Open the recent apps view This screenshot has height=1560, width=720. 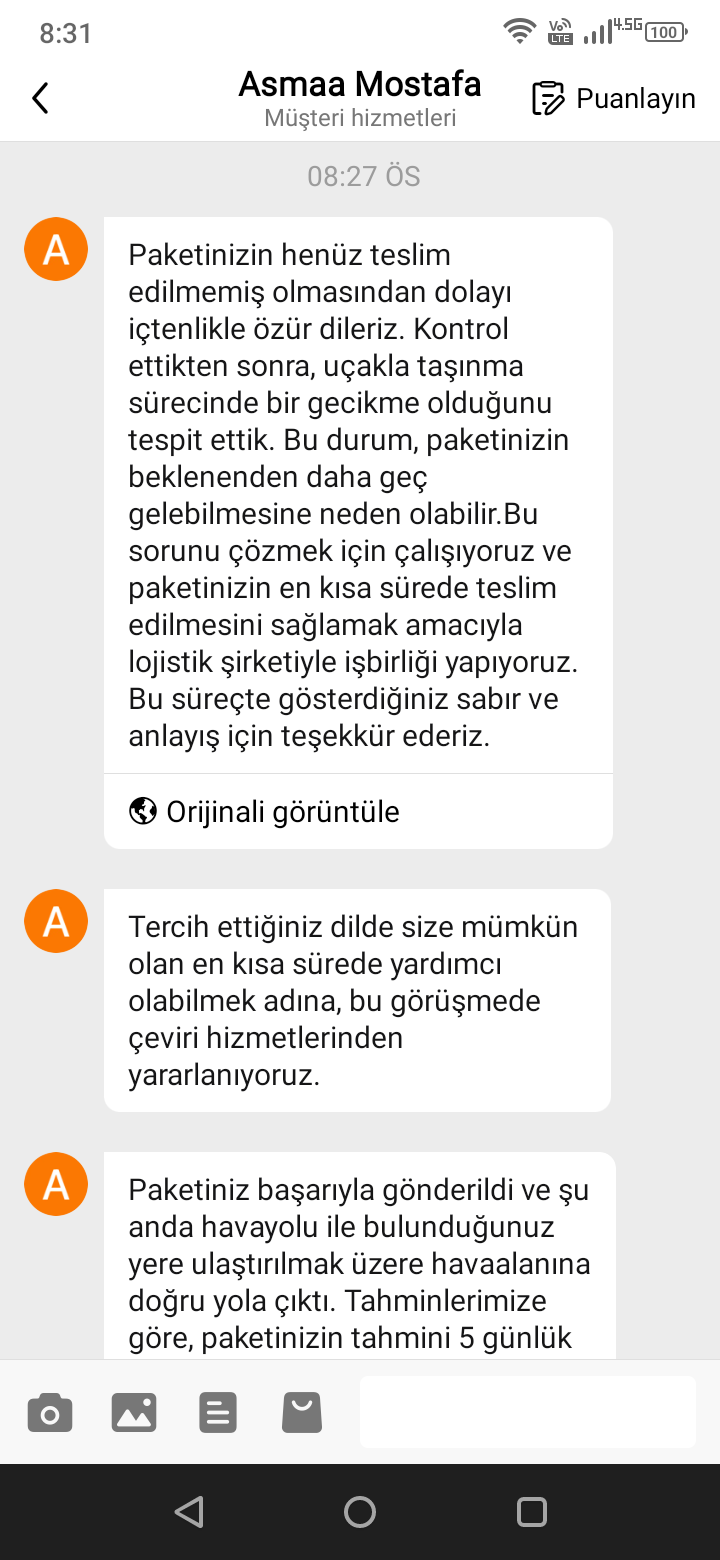[x=531, y=1511]
